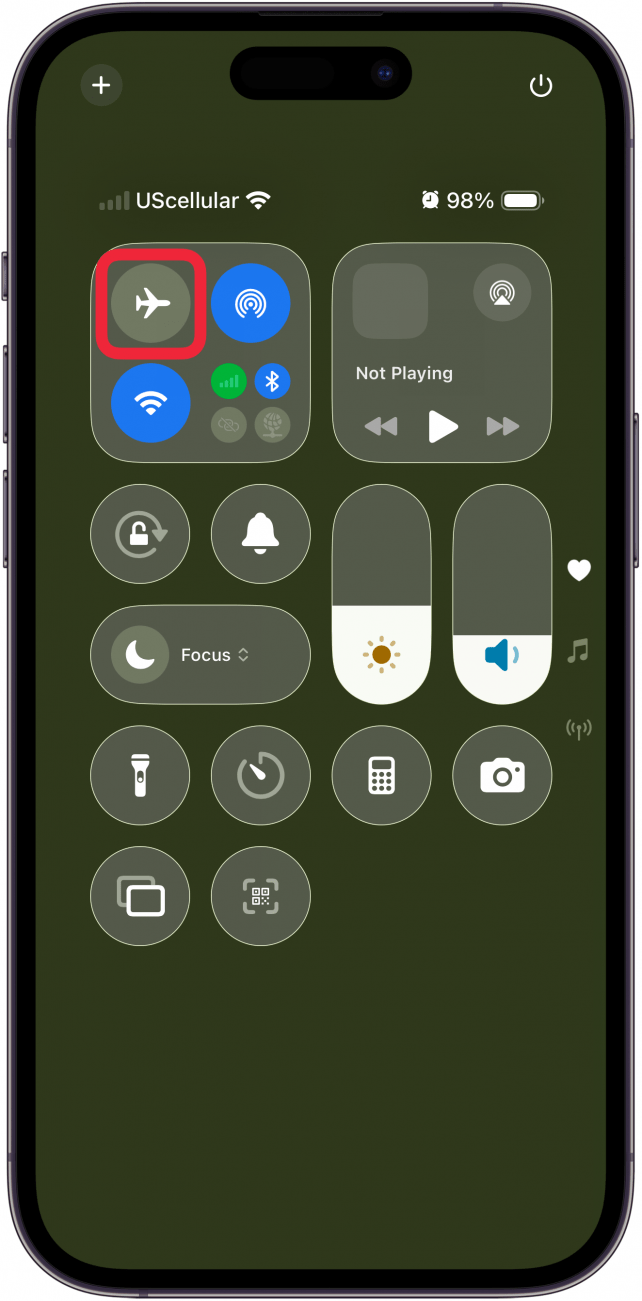Open the Focus mode selector
The image size is (642, 1301).
201,655
